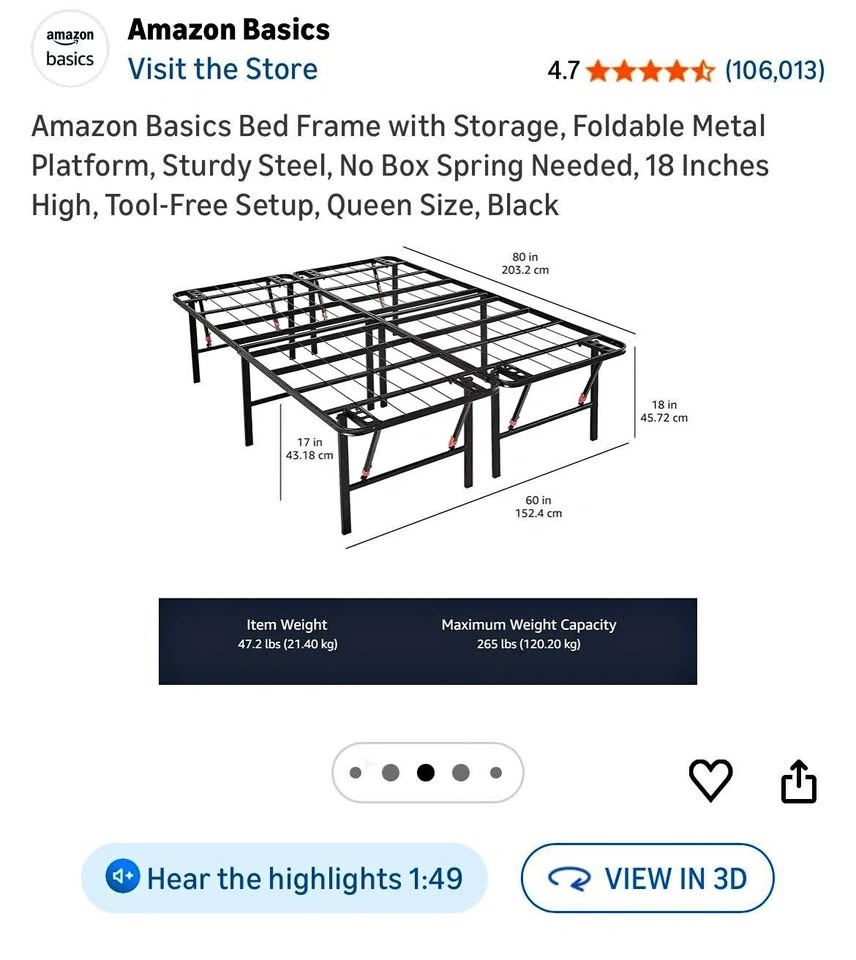Share this bed frame listing
Screen dimensions: 856x960
point(798,781)
